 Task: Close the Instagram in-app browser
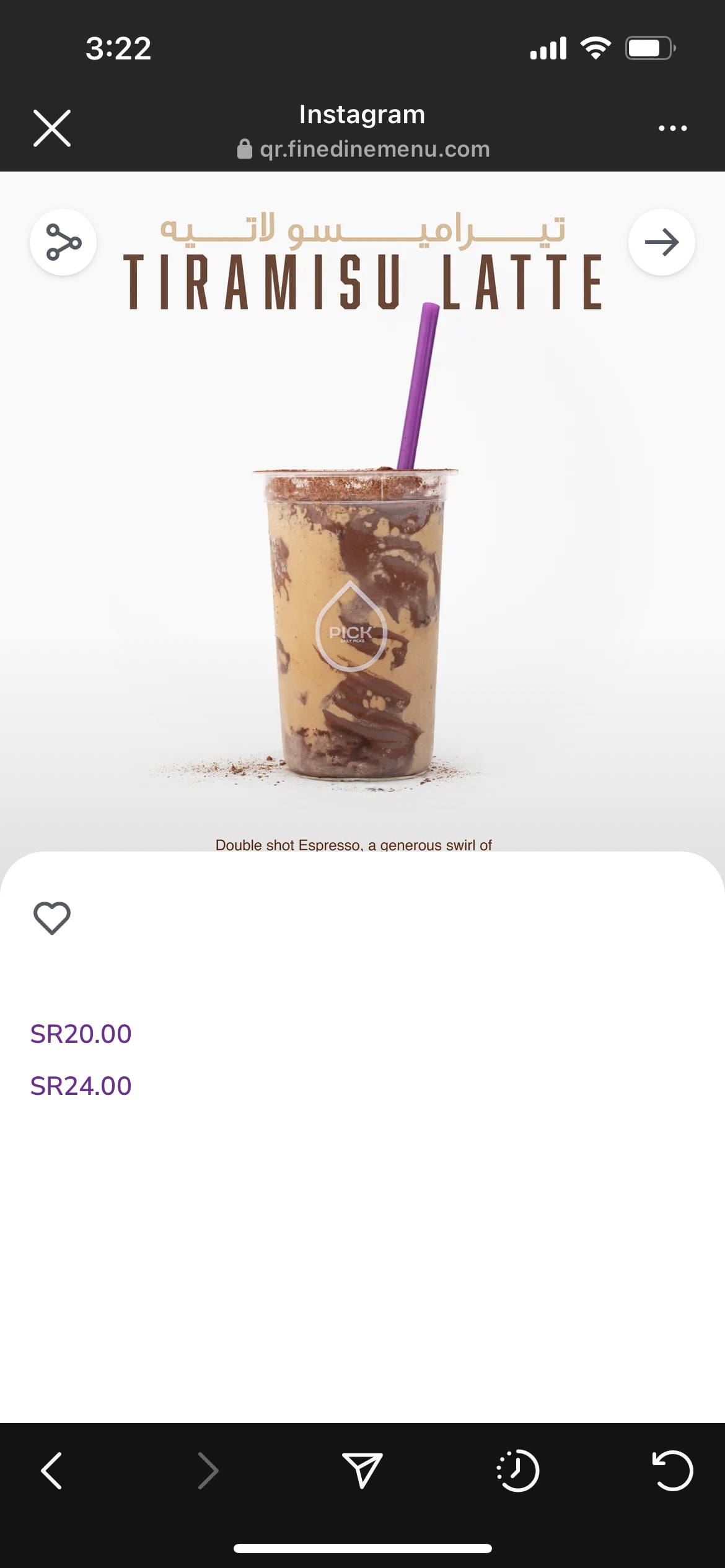point(52,128)
